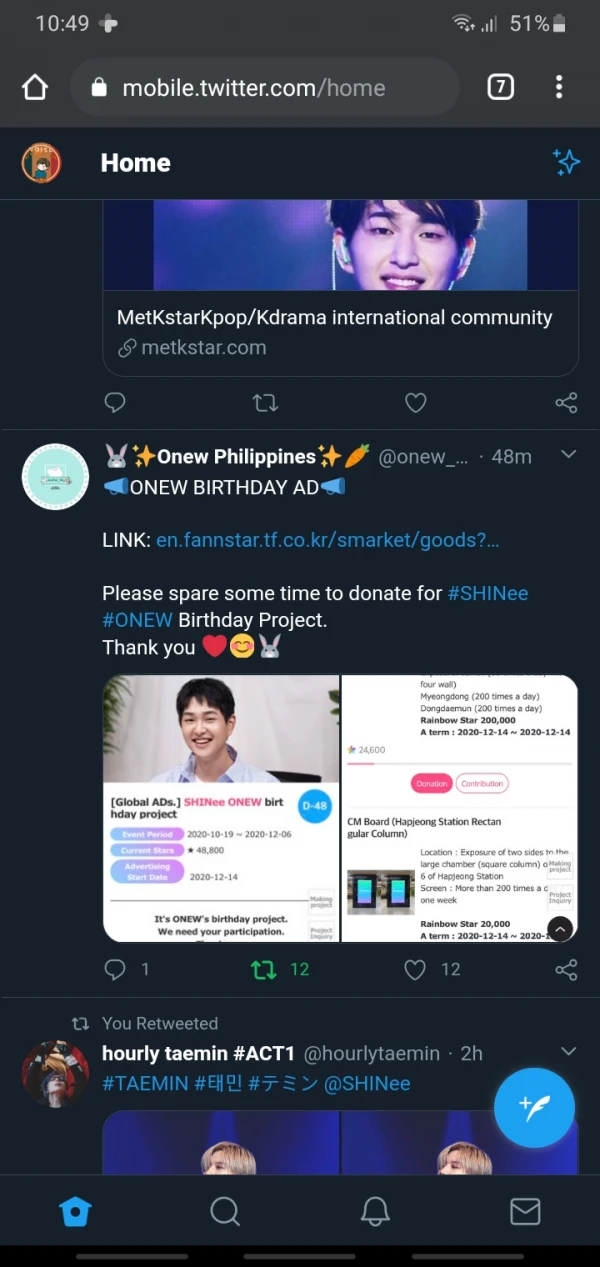Image resolution: width=600 pixels, height=1267 pixels.
Task: Open my profile avatar menu
Action: click(41, 163)
